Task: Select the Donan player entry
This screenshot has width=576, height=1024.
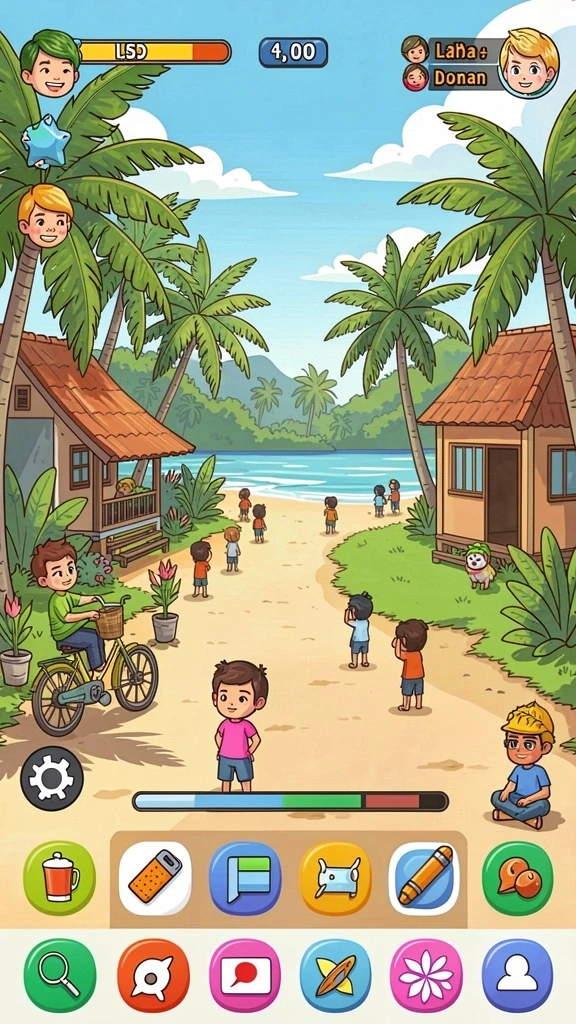Action: tap(452, 77)
